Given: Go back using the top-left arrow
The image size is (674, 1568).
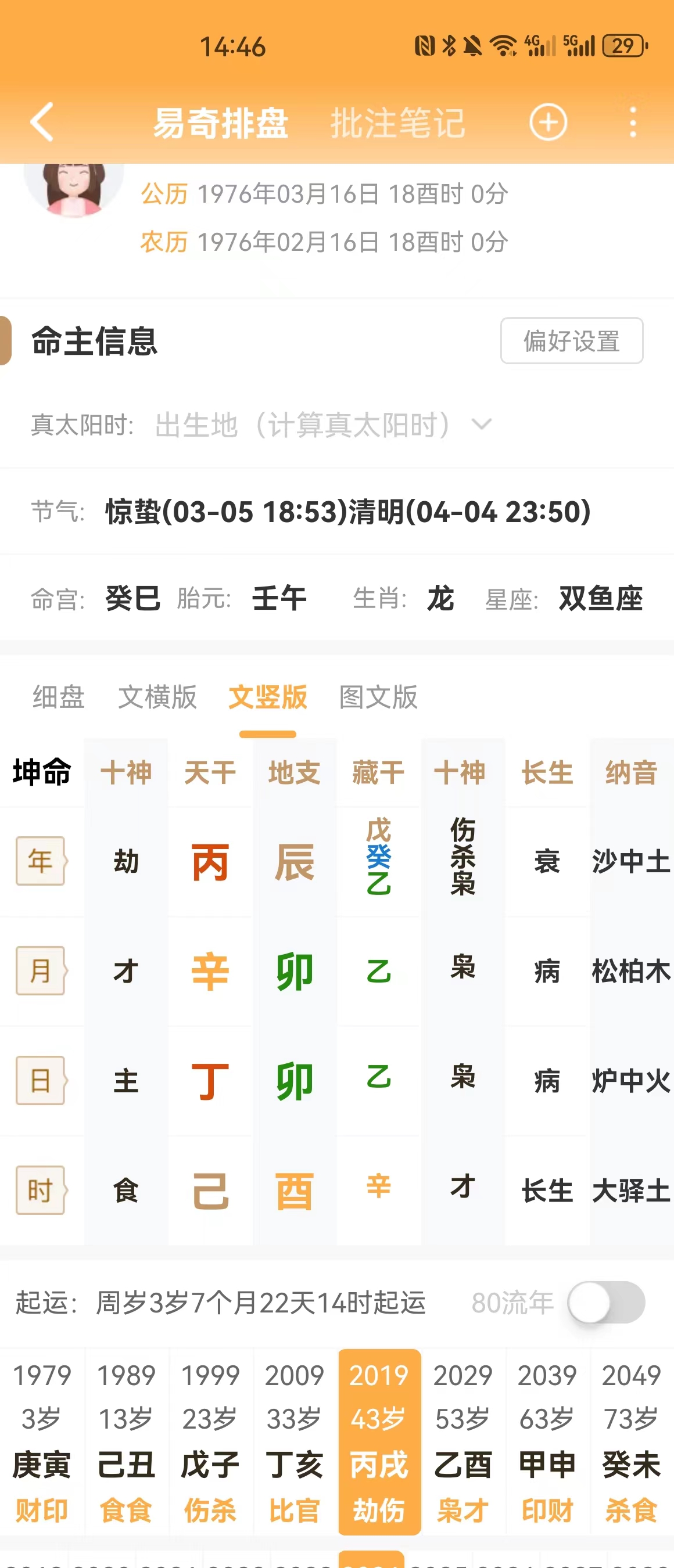Looking at the screenshot, I should (x=42, y=123).
